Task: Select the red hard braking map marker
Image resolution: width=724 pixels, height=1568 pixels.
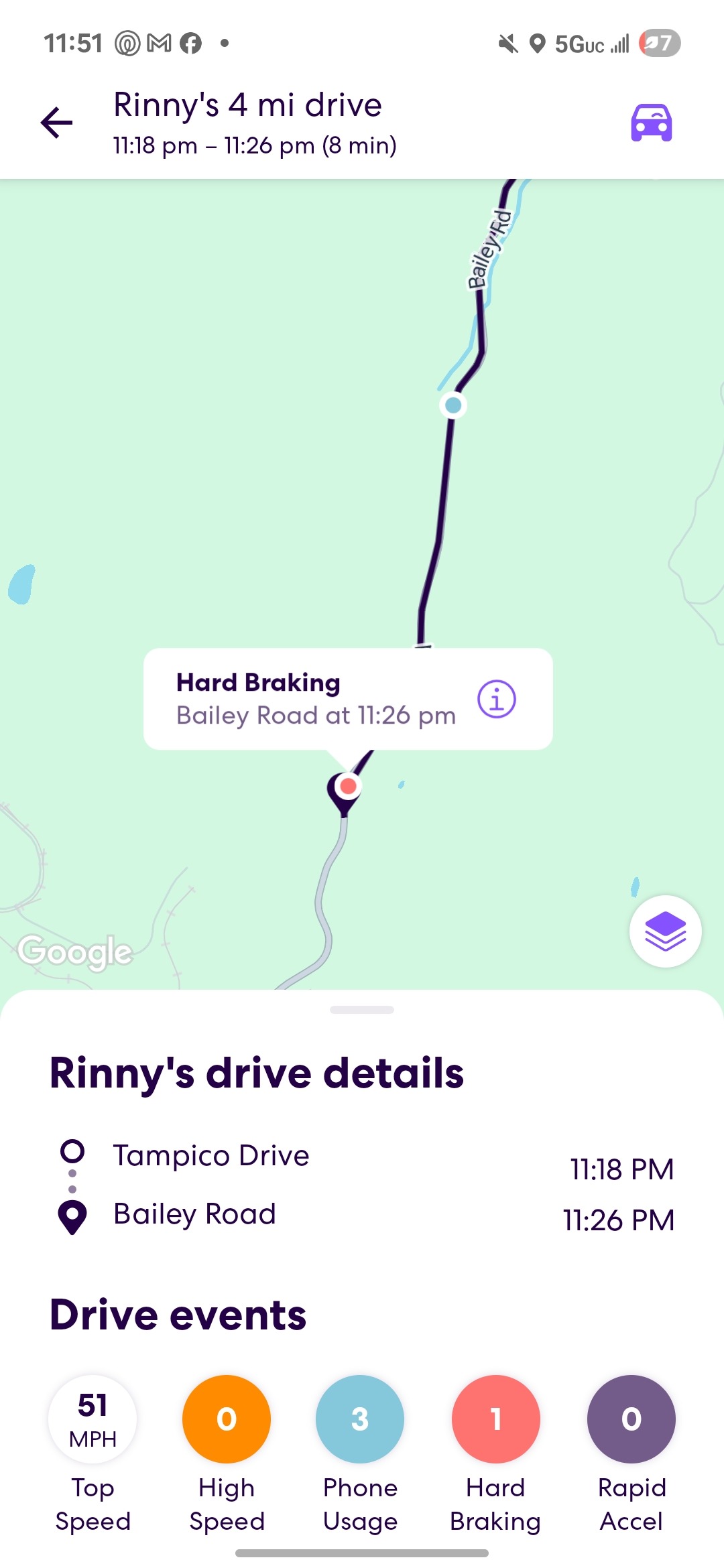Action: pyautogui.click(x=348, y=786)
